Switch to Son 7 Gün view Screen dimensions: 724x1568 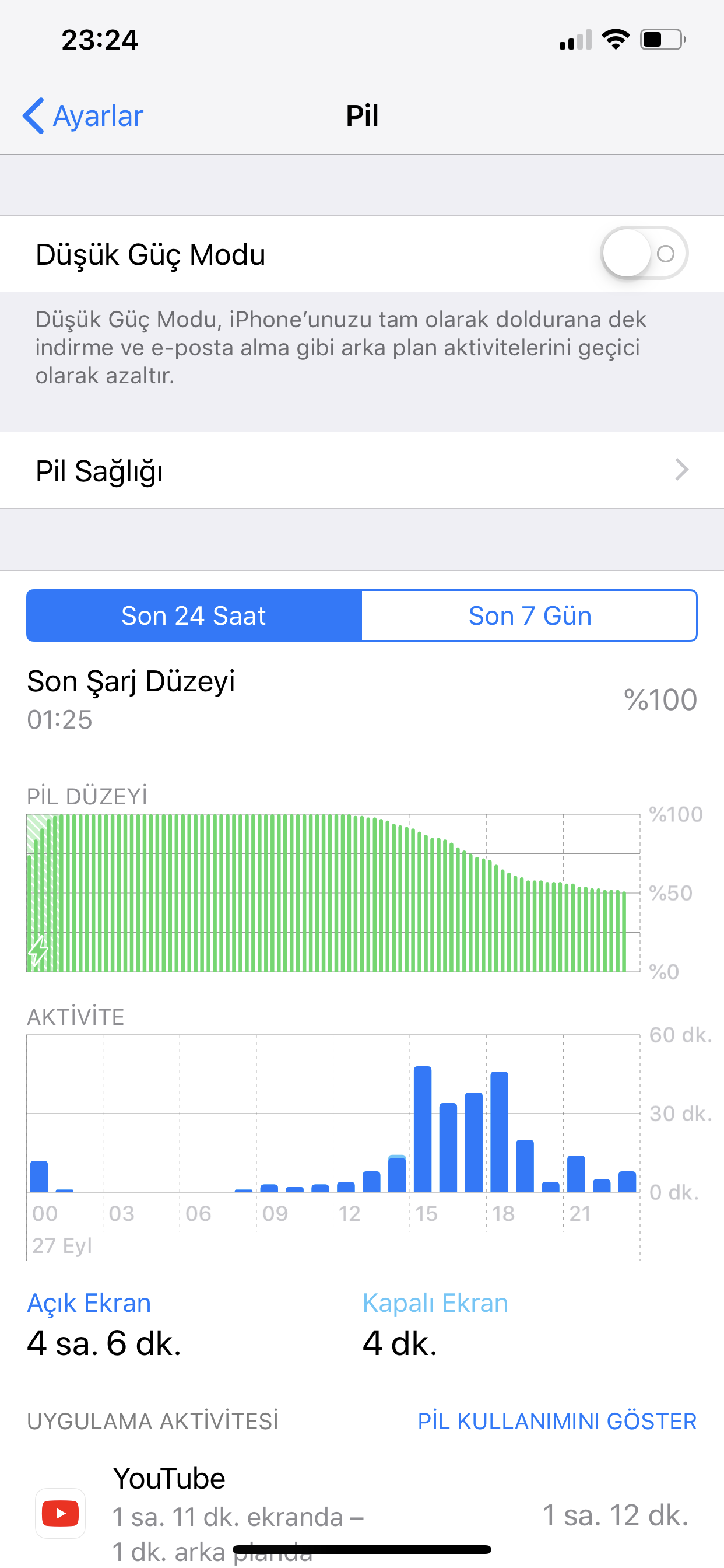pos(529,615)
